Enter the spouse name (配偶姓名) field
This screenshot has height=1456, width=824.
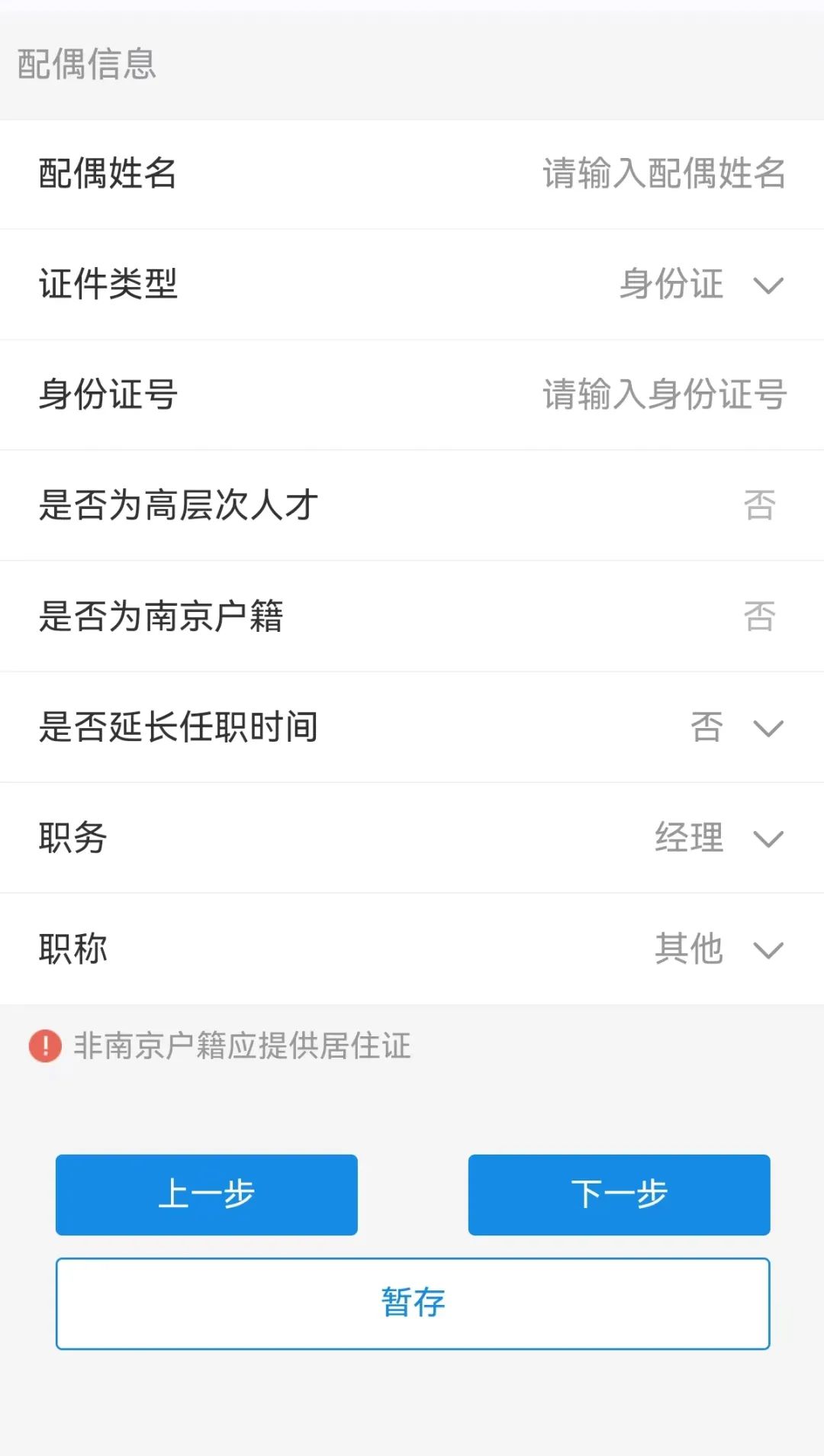[662, 174]
